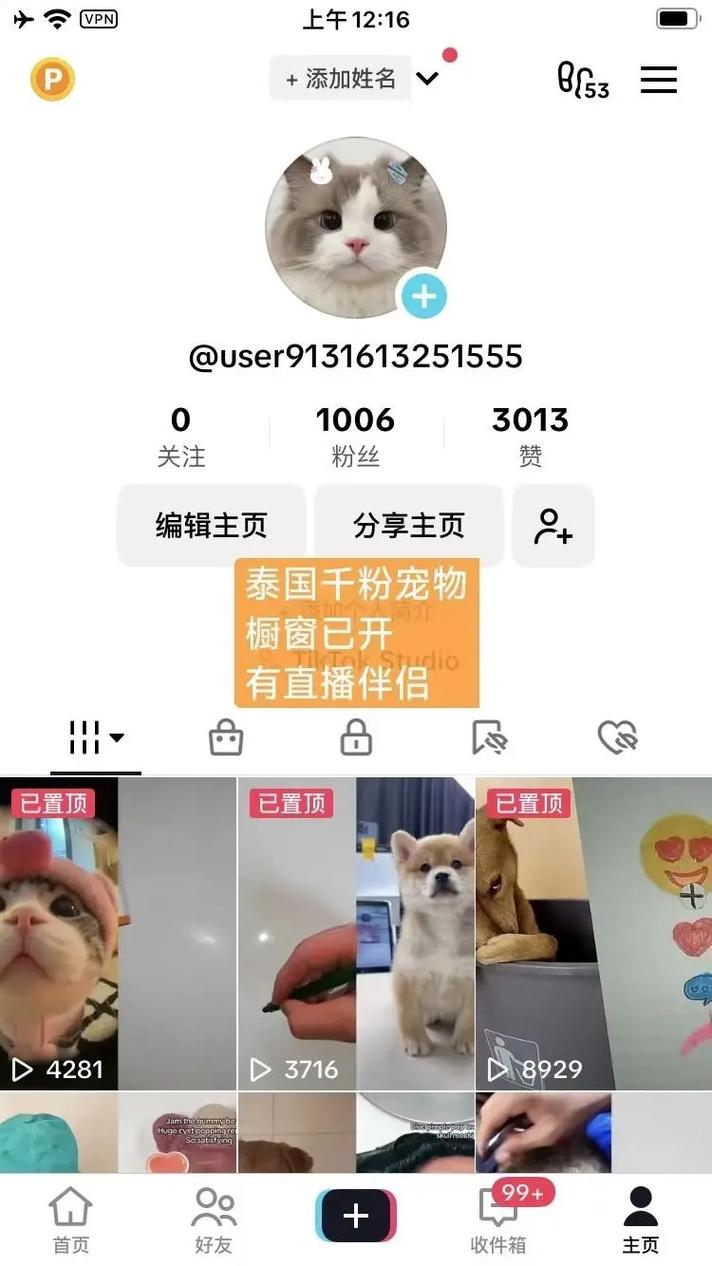Go to the 首页 home tab
The height and width of the screenshot is (1266, 712).
[71, 1220]
